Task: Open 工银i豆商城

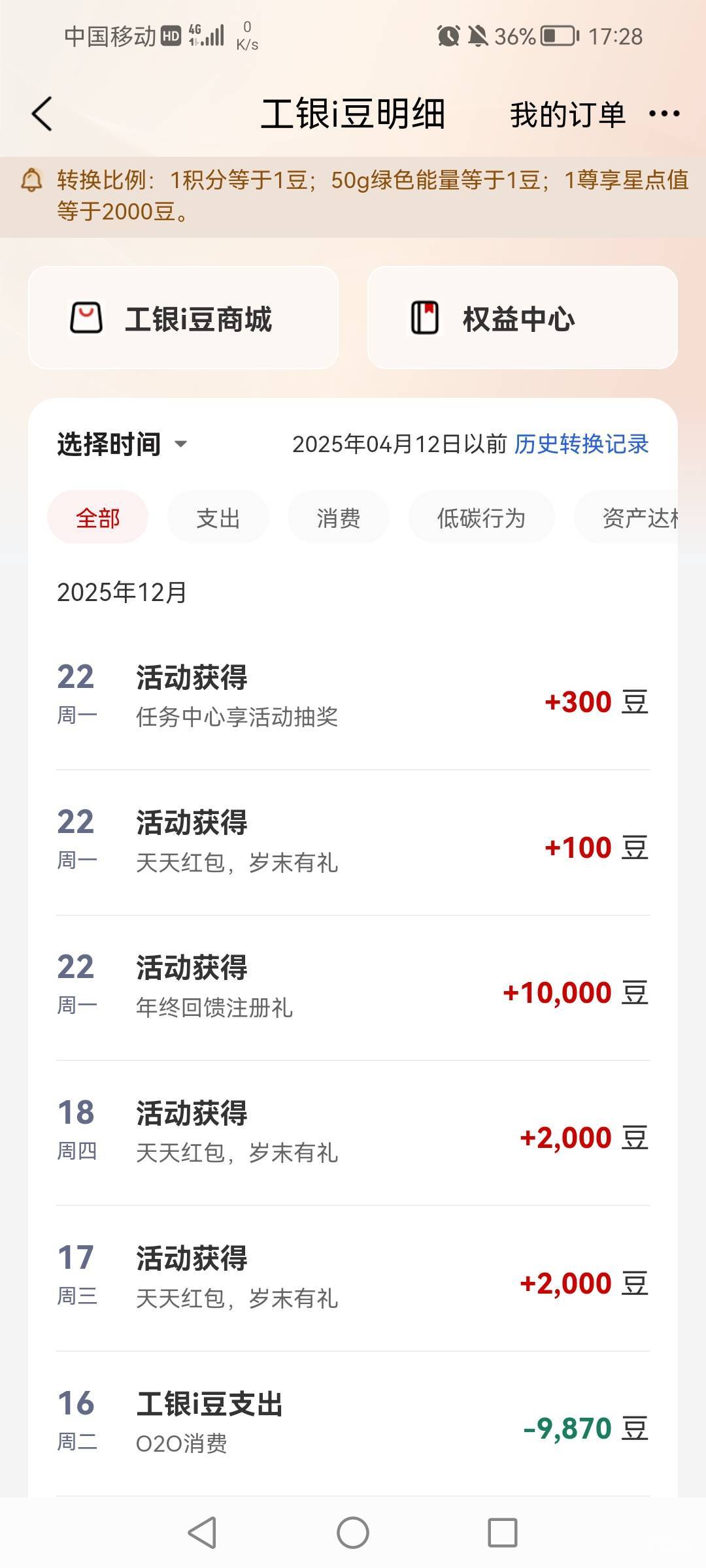Action: point(183,318)
